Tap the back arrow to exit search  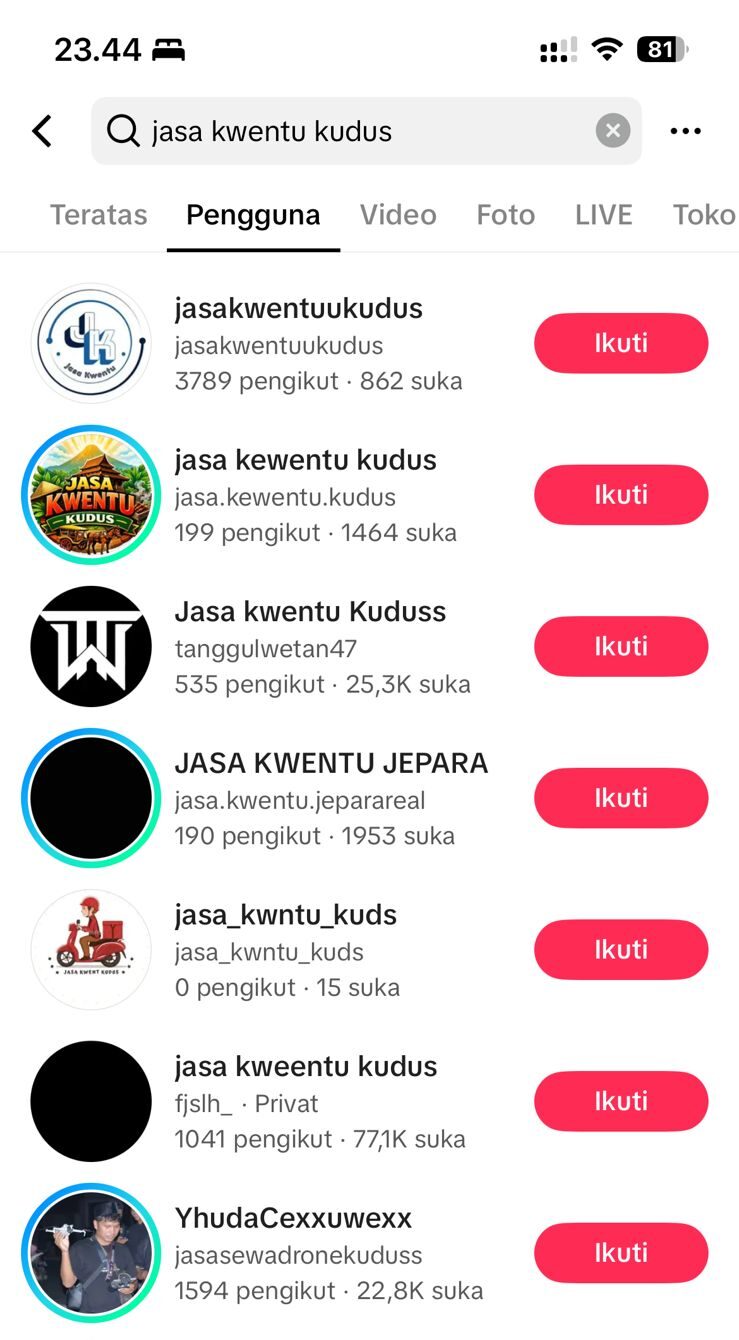click(42, 131)
